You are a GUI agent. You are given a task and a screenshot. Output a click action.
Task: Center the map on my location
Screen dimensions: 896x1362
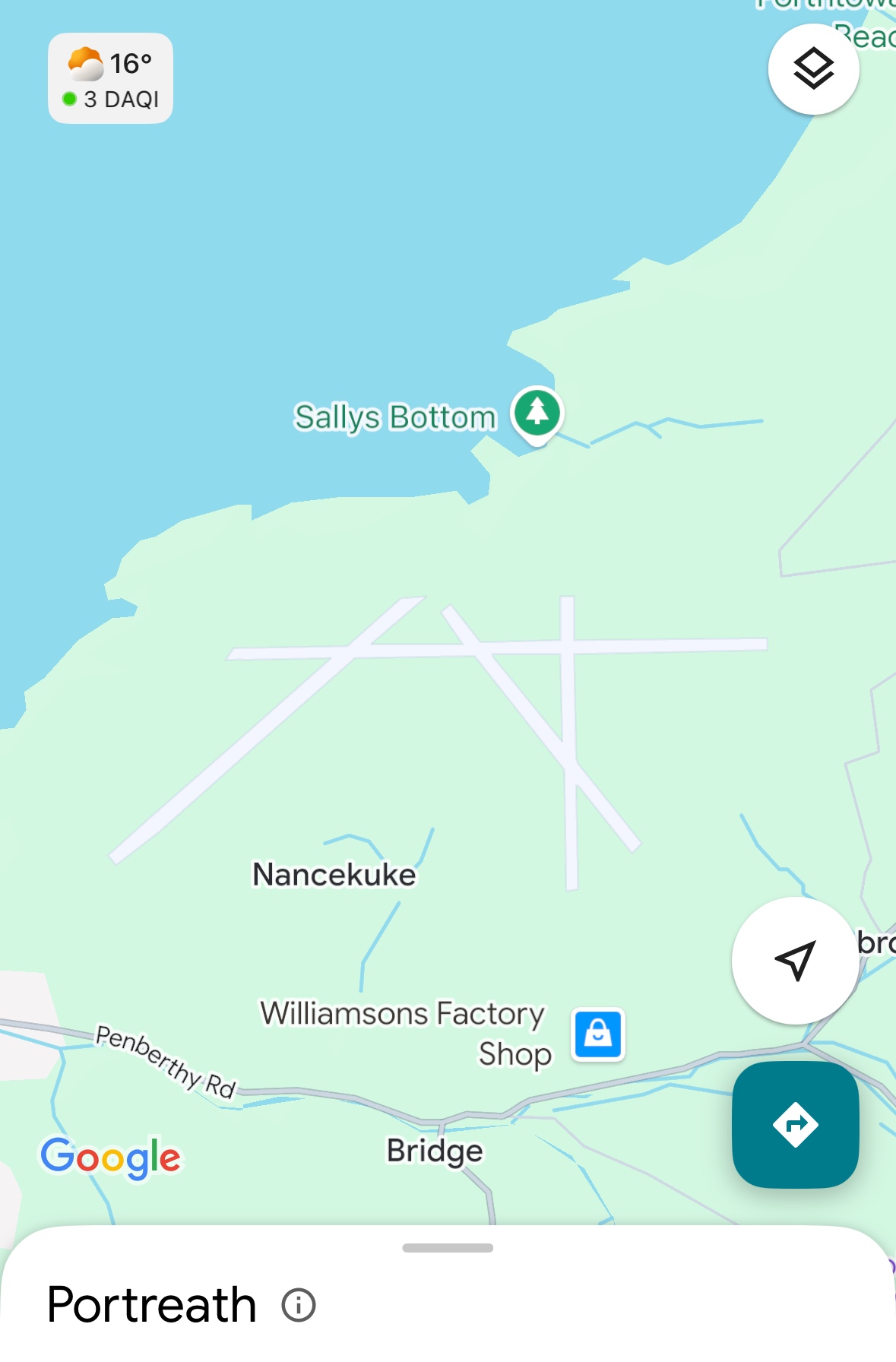[795, 961]
